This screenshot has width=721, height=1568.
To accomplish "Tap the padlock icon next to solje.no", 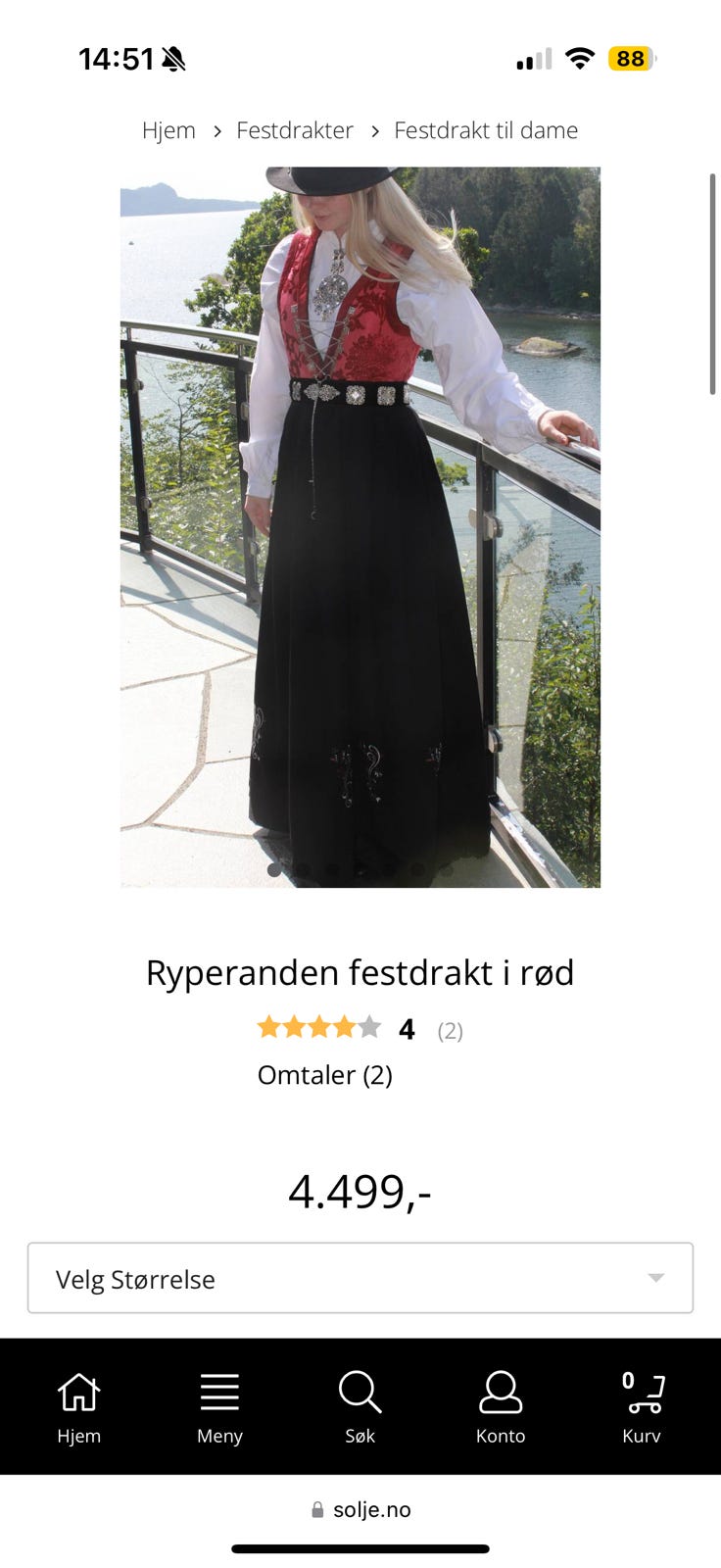I will [317, 1509].
